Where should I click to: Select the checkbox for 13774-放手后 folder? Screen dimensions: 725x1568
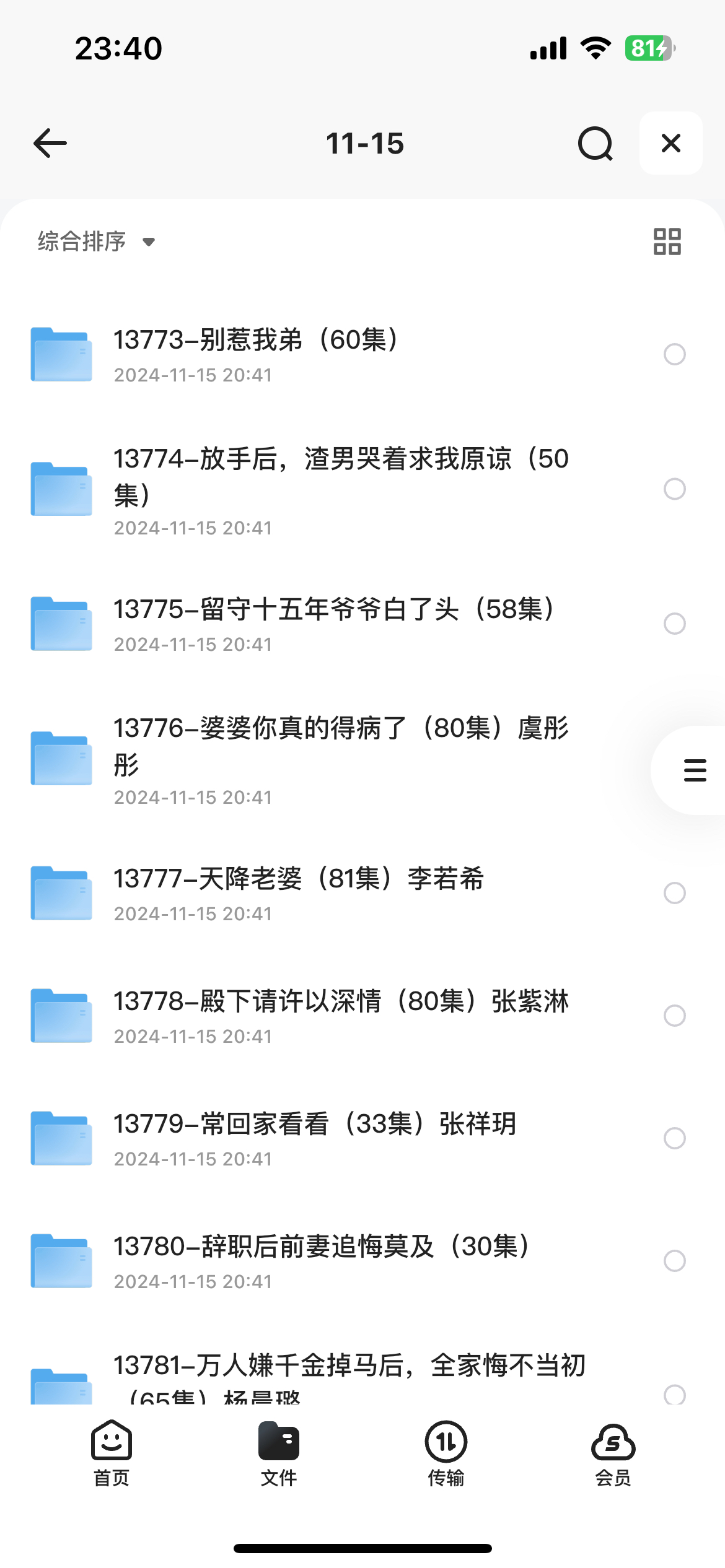674,489
